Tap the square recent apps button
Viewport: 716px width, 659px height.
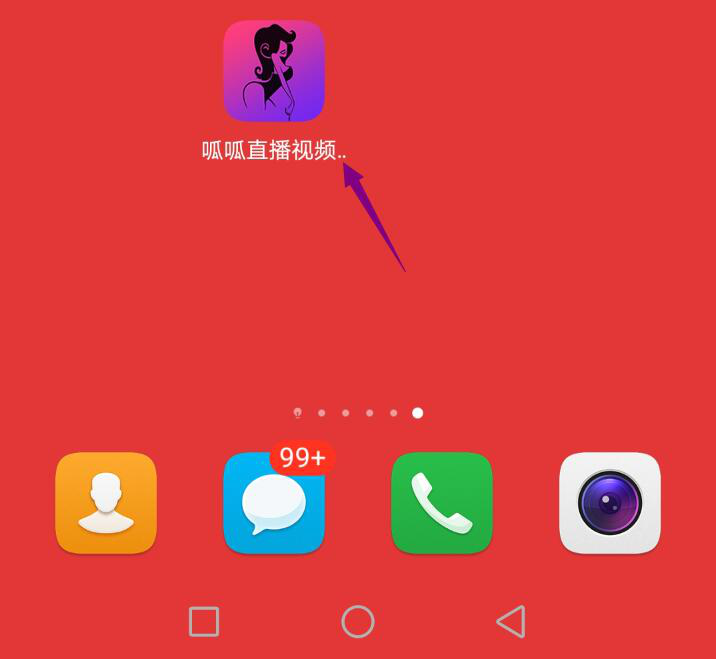click(204, 622)
